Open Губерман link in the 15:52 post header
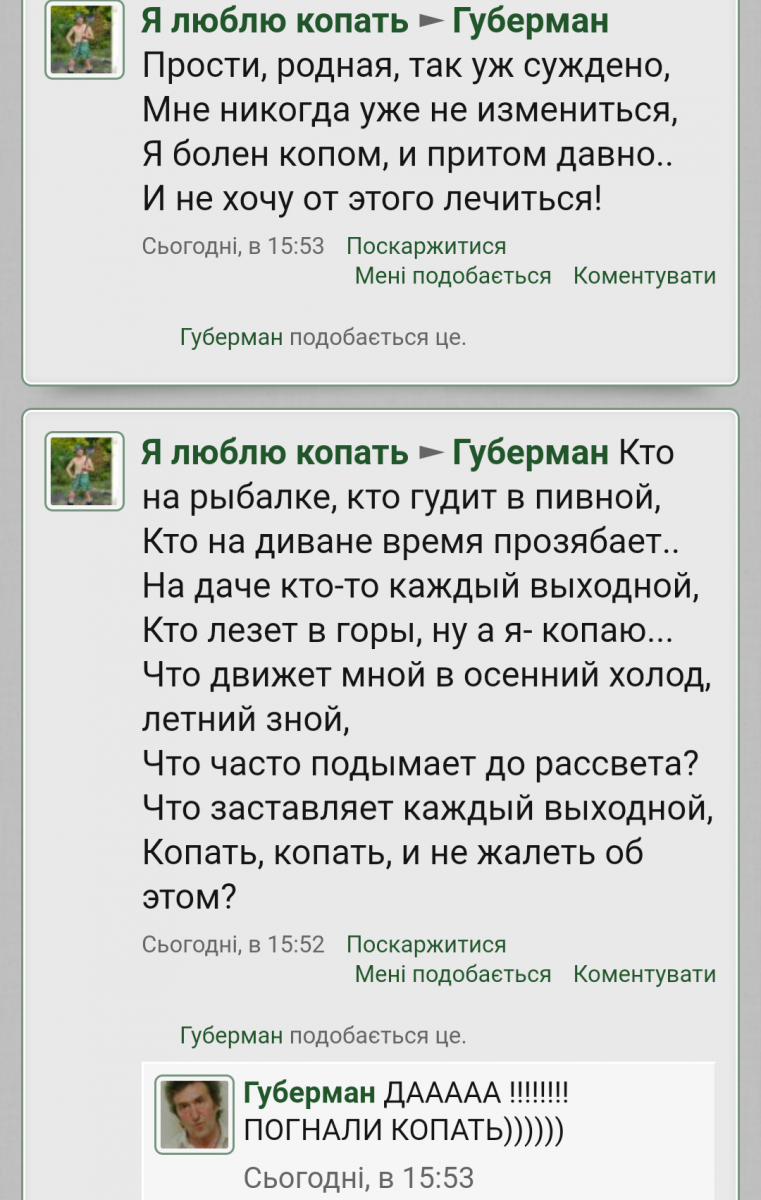 [530, 453]
